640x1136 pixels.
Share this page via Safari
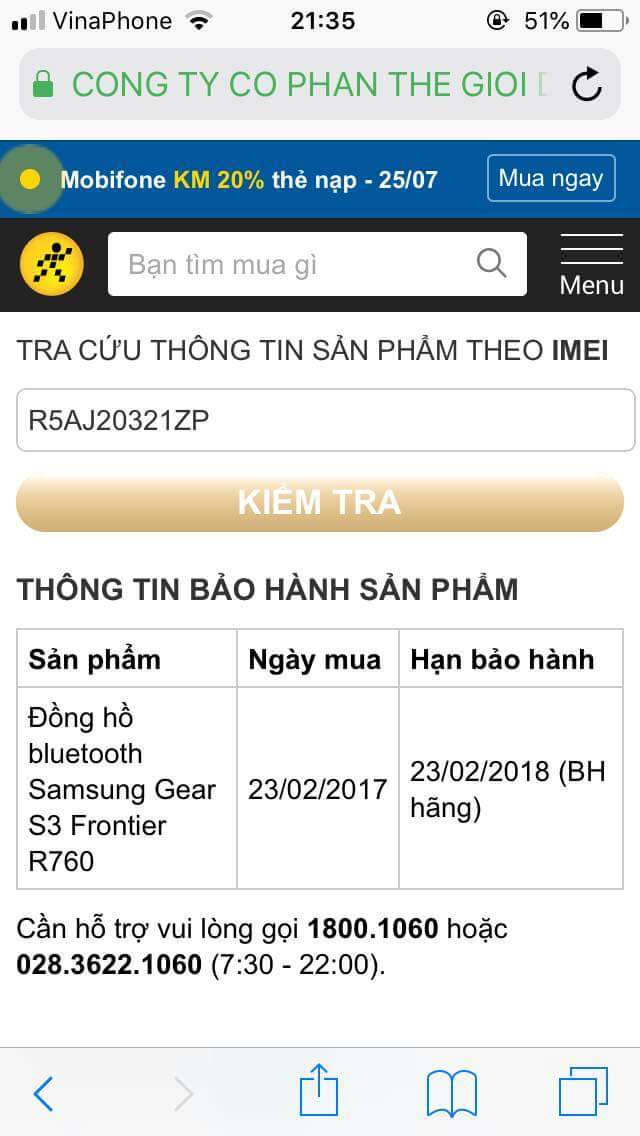pyautogui.click(x=319, y=1091)
